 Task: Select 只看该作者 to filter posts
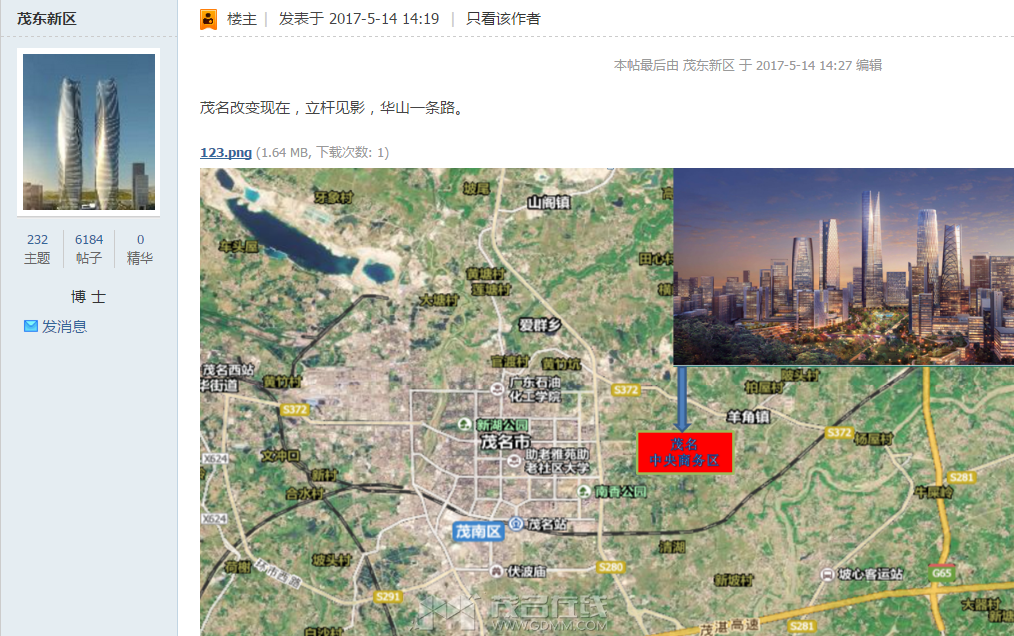click(x=503, y=19)
